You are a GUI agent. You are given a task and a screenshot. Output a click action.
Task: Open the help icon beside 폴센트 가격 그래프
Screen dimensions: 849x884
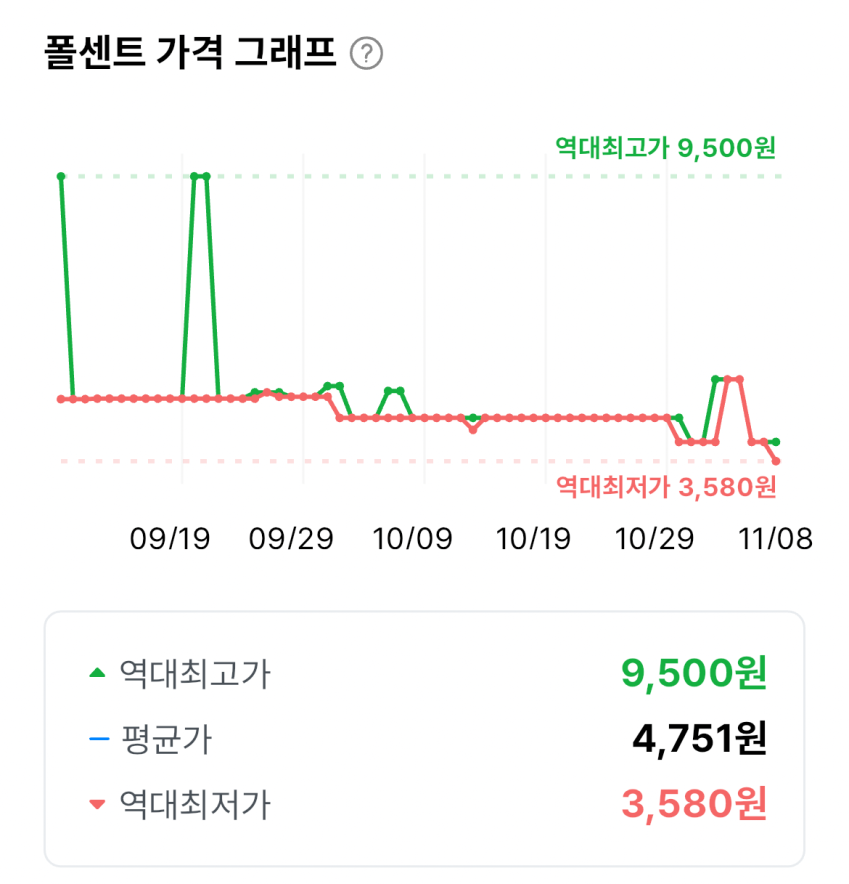click(x=367, y=54)
